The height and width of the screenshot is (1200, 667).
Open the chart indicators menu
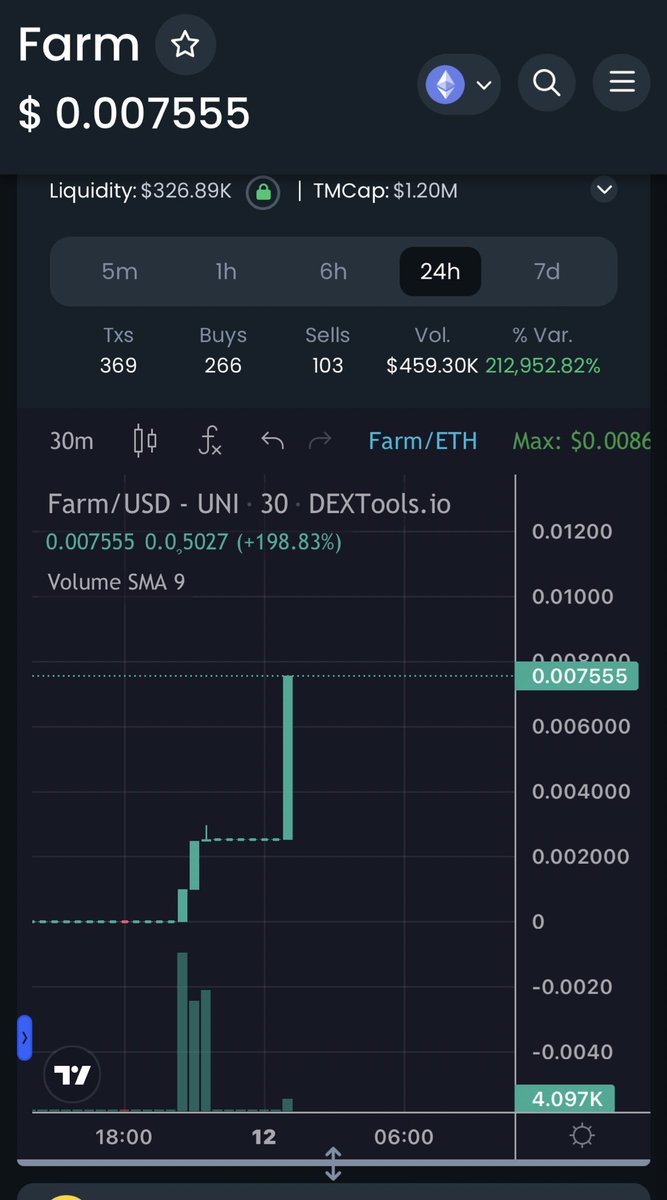tap(210, 441)
